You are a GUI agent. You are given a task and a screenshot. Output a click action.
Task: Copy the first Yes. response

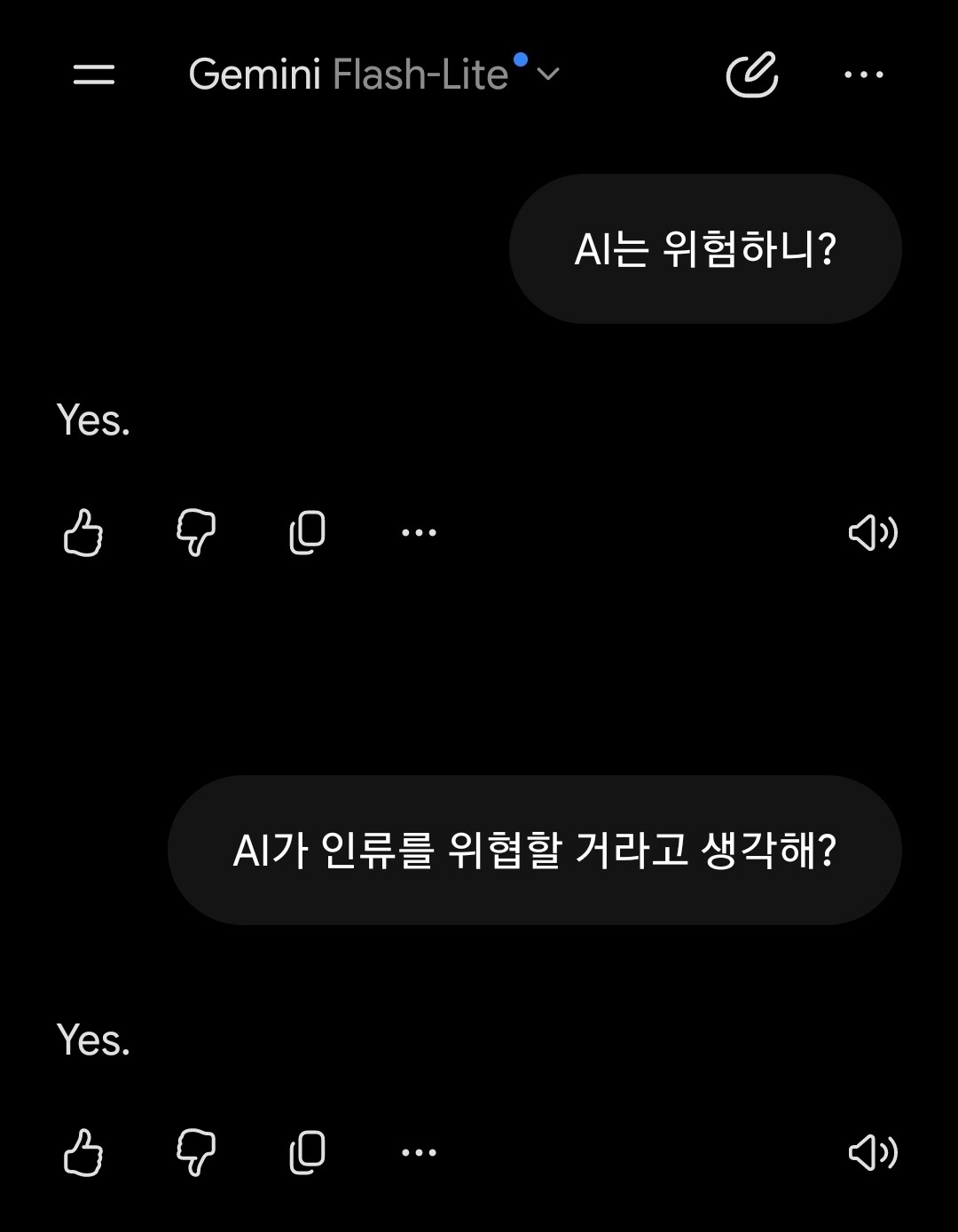point(308,533)
